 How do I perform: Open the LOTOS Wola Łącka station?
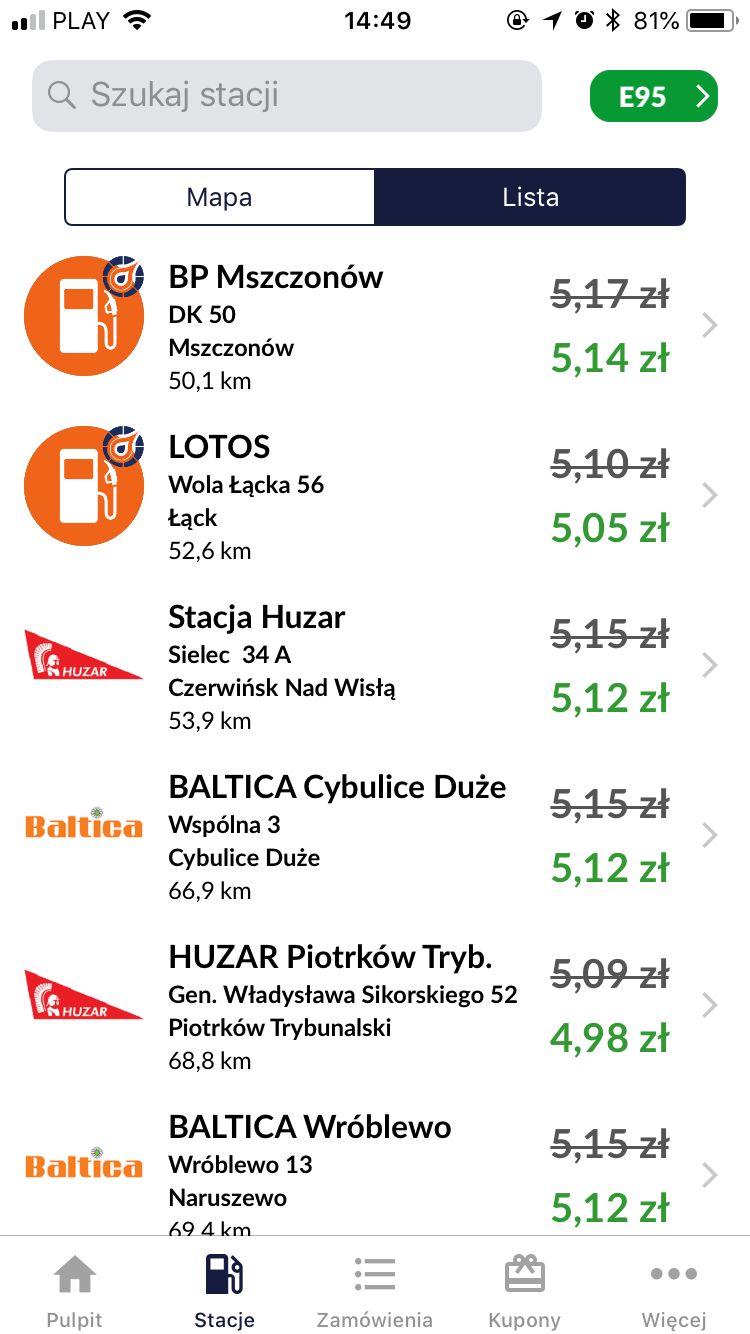pos(375,495)
